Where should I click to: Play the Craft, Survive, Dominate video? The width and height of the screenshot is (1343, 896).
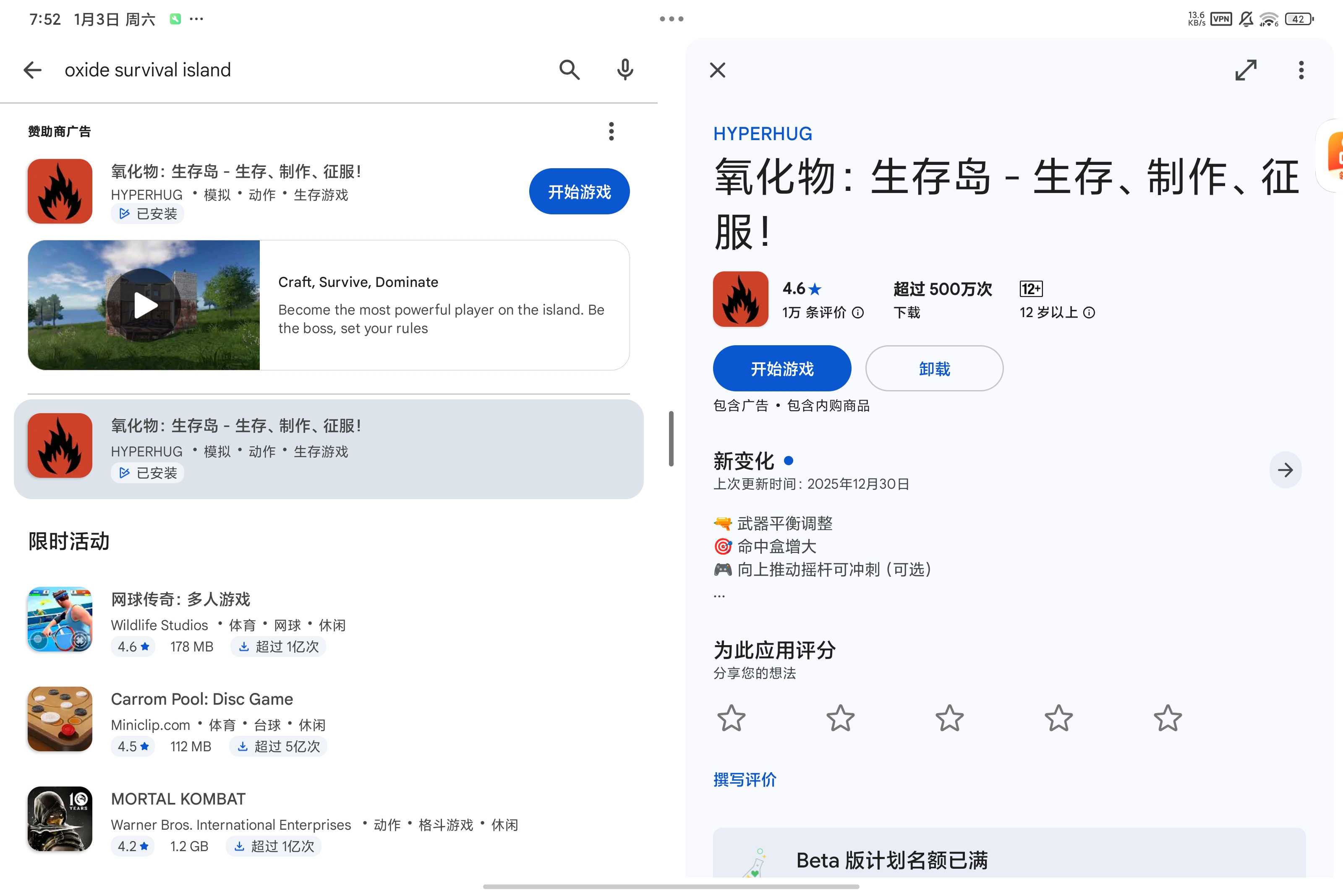144,305
